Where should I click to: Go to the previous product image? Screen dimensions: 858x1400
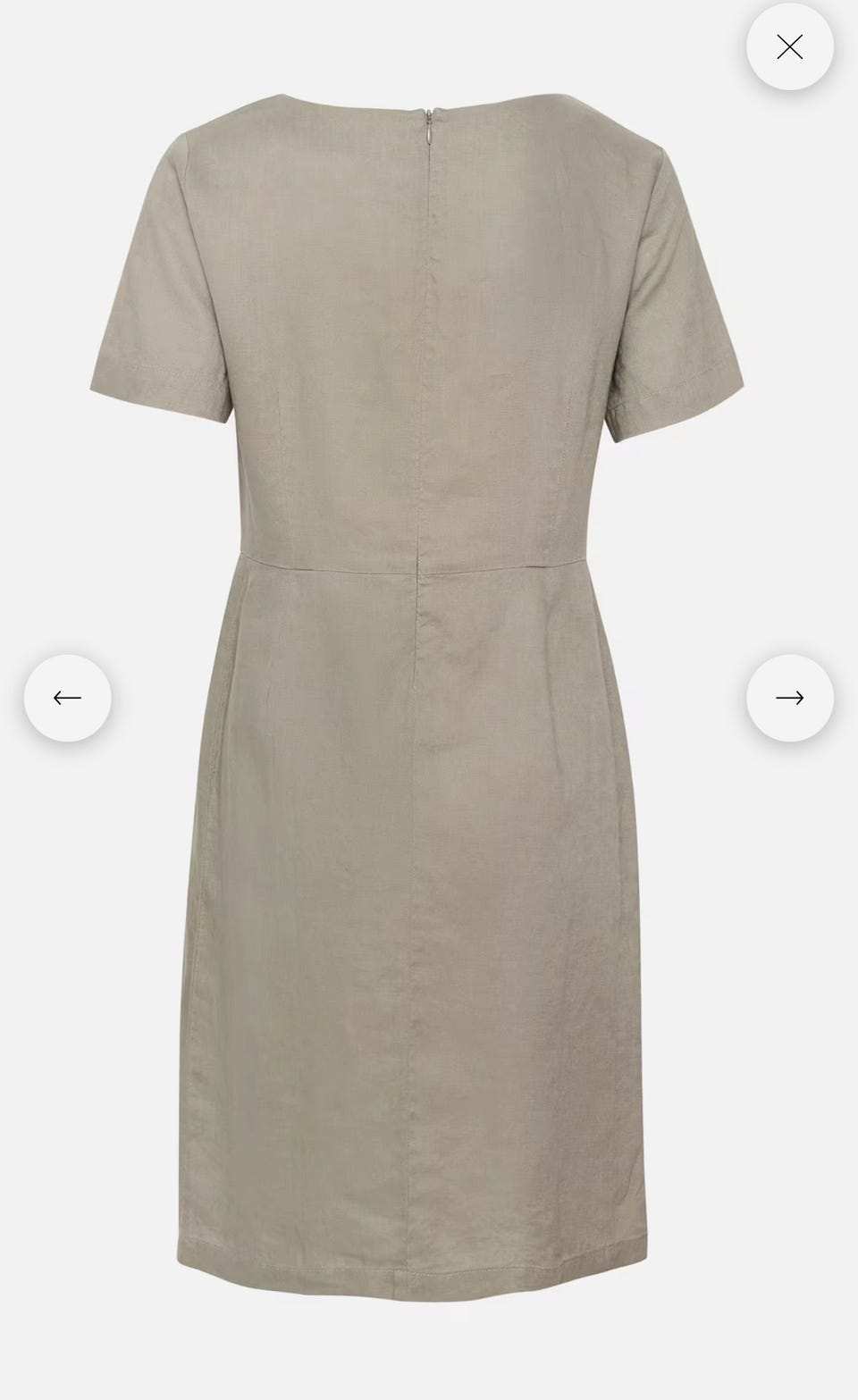[68, 698]
